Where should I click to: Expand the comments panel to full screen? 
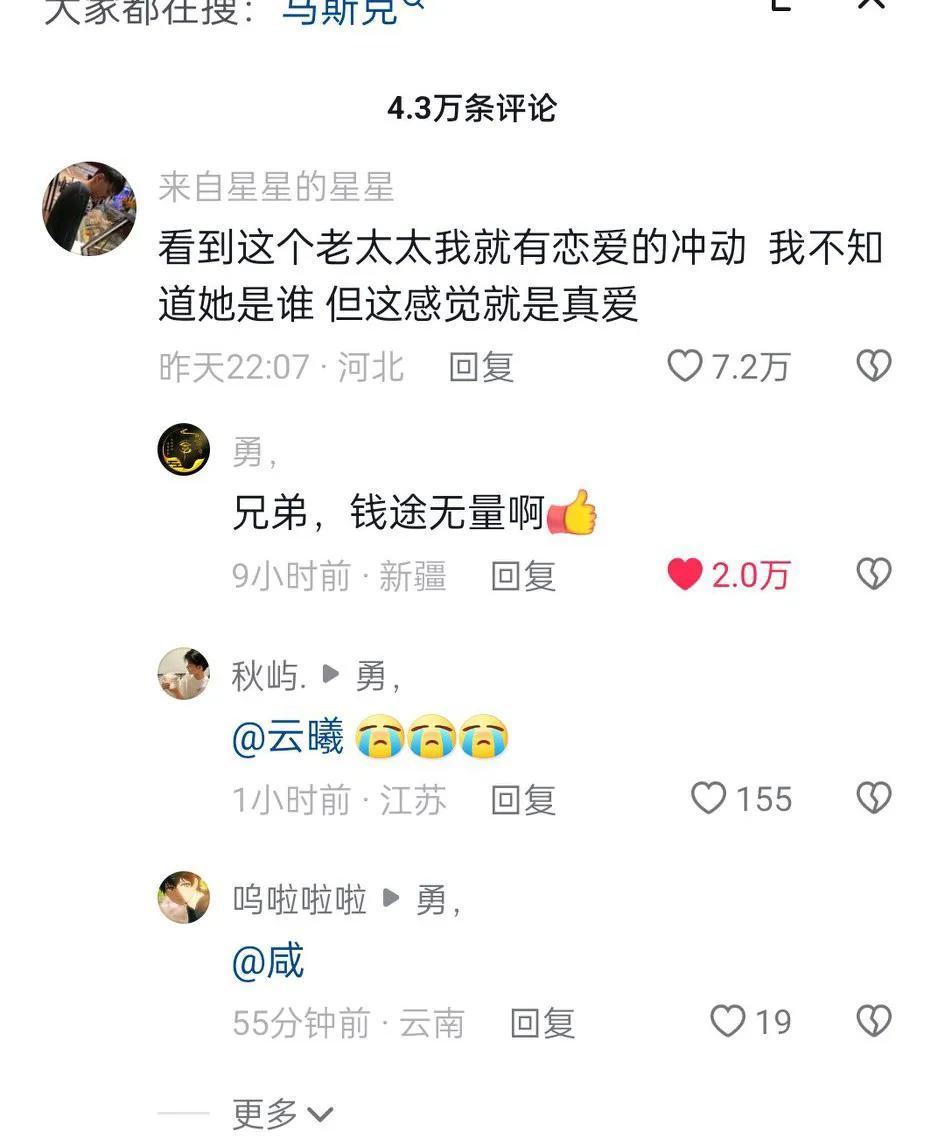(x=781, y=4)
